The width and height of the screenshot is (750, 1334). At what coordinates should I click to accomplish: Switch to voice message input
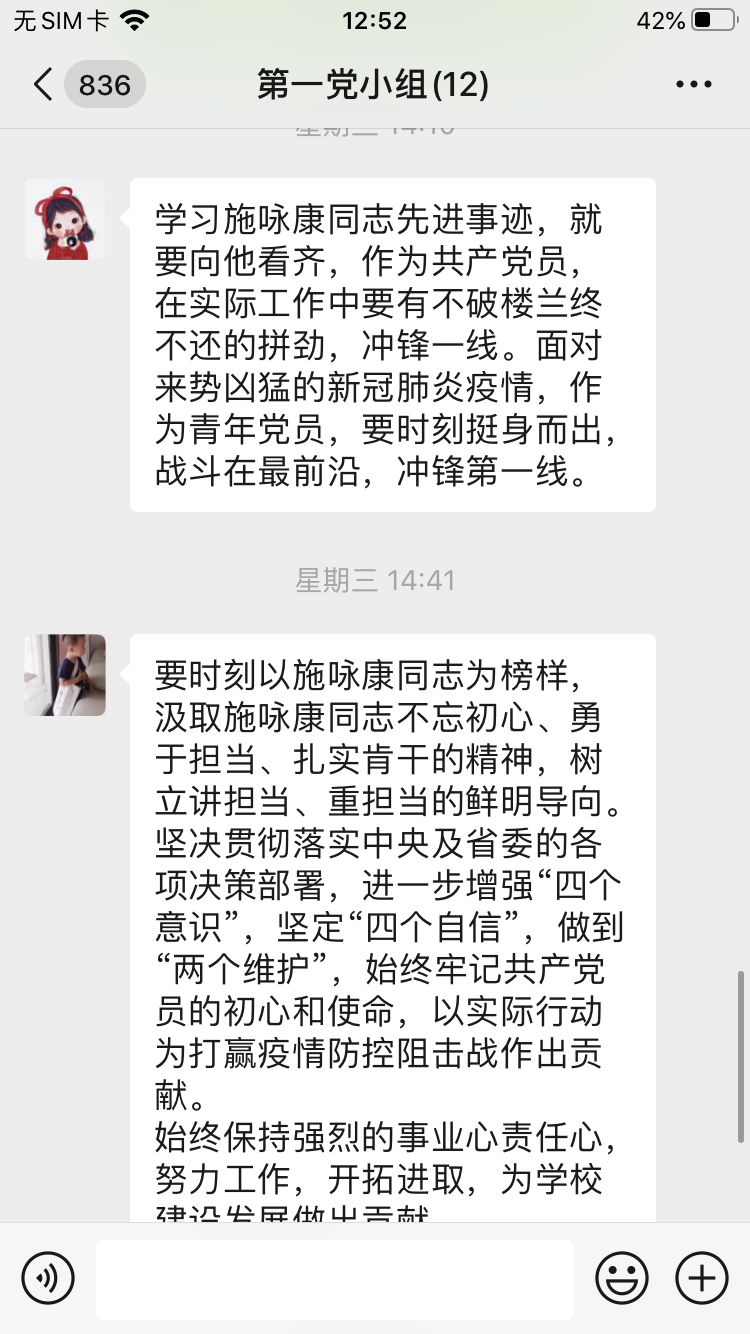(48, 1277)
